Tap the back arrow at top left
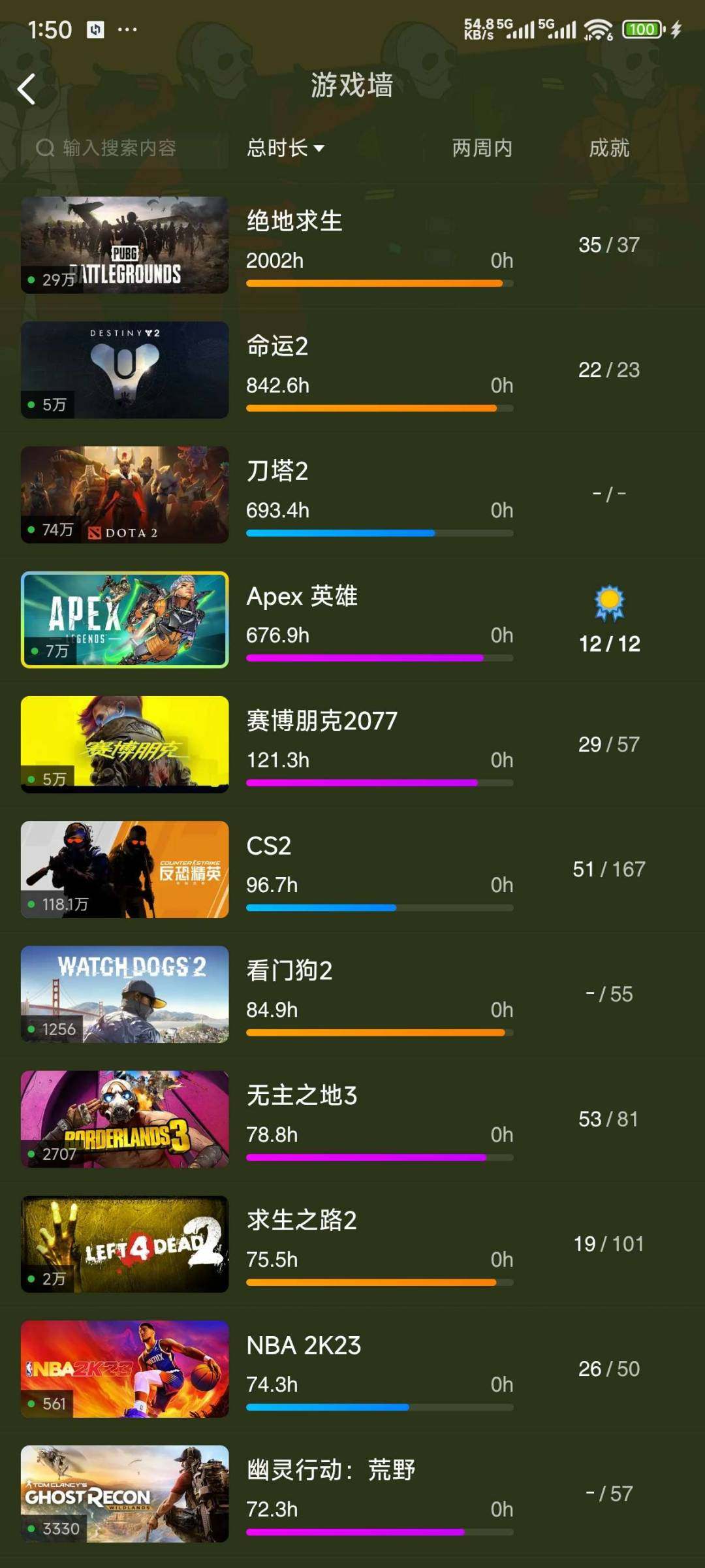The image size is (705, 1568). coord(26,89)
